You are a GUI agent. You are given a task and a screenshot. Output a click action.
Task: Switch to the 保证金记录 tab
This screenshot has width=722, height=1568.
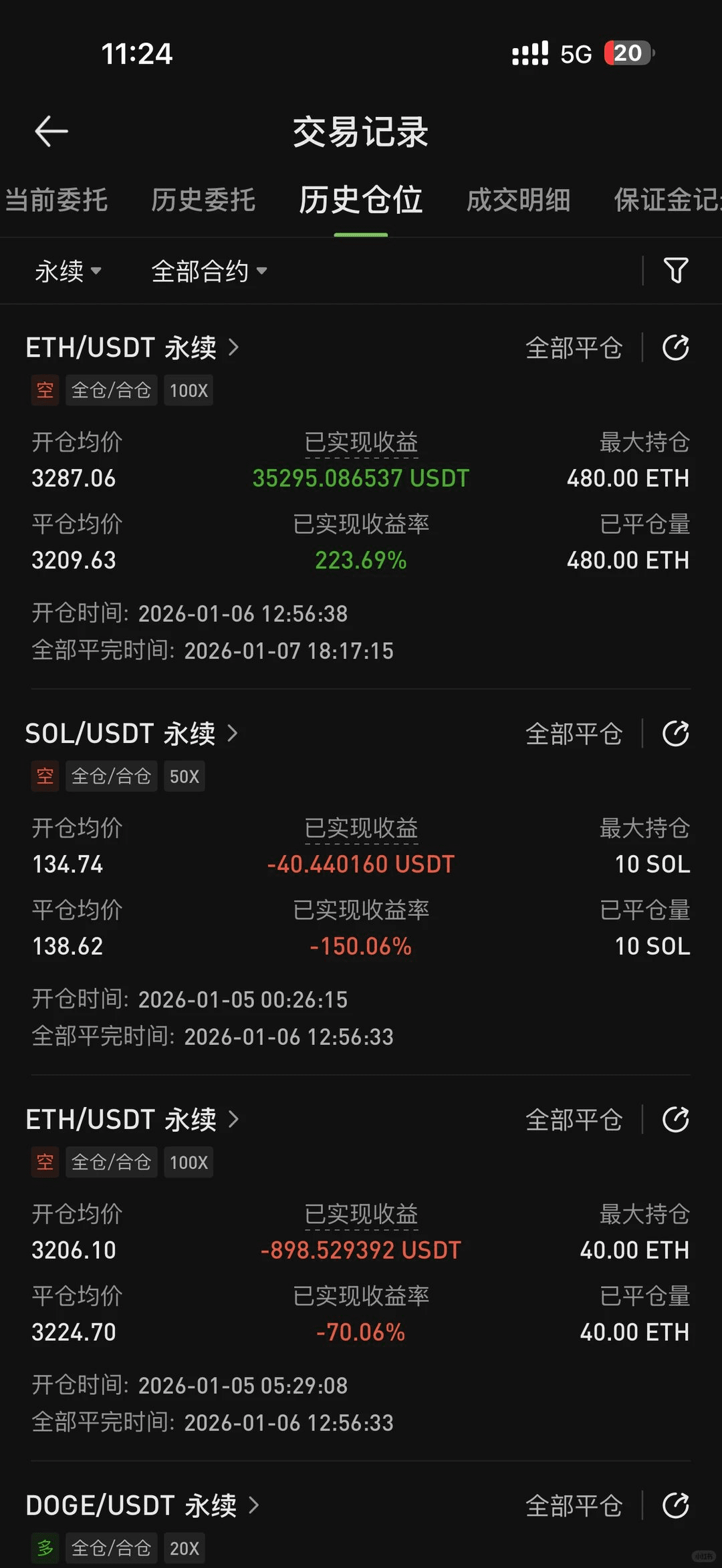667,200
